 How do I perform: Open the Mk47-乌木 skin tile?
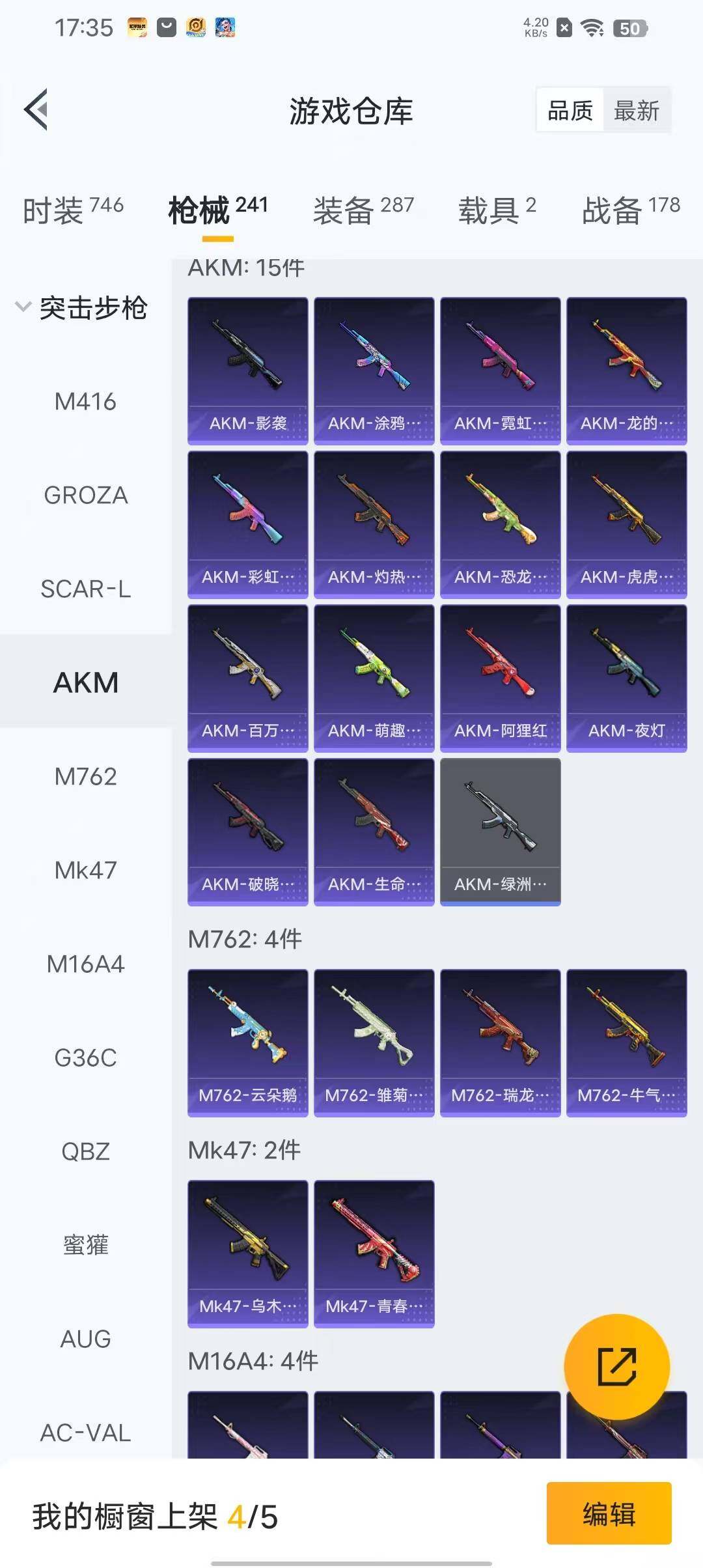[247, 1253]
